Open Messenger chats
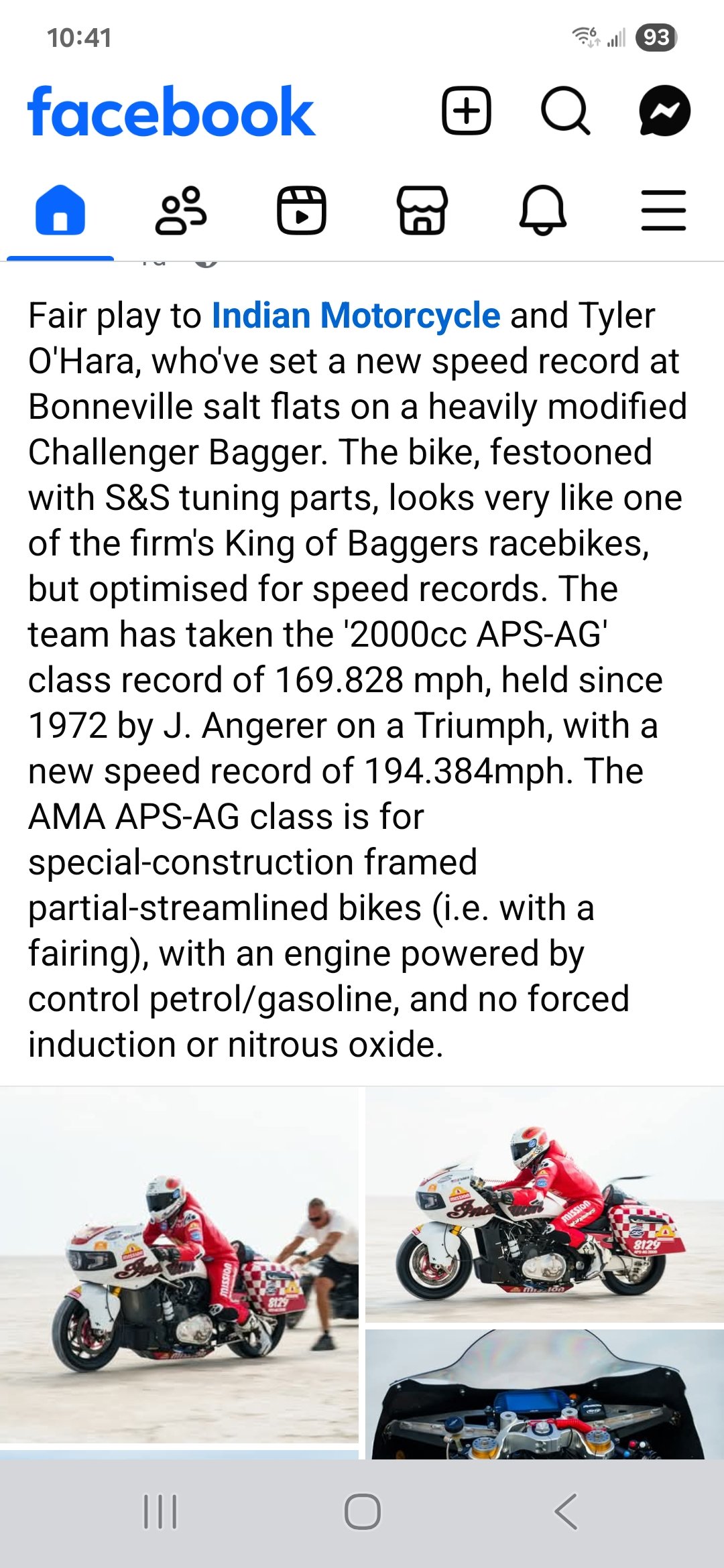 click(664, 111)
